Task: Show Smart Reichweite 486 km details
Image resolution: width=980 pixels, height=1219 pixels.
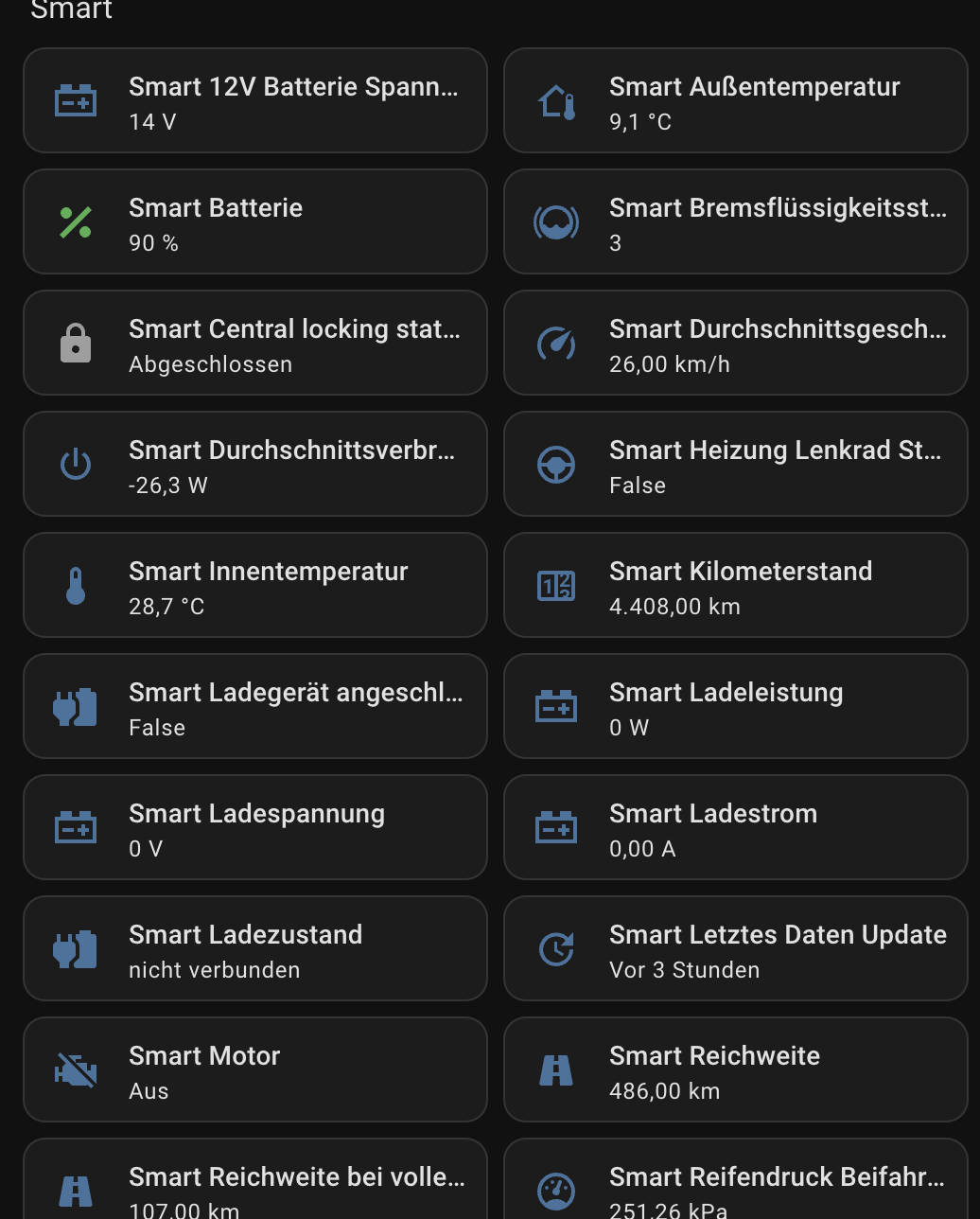Action: pyautogui.click(x=736, y=1070)
